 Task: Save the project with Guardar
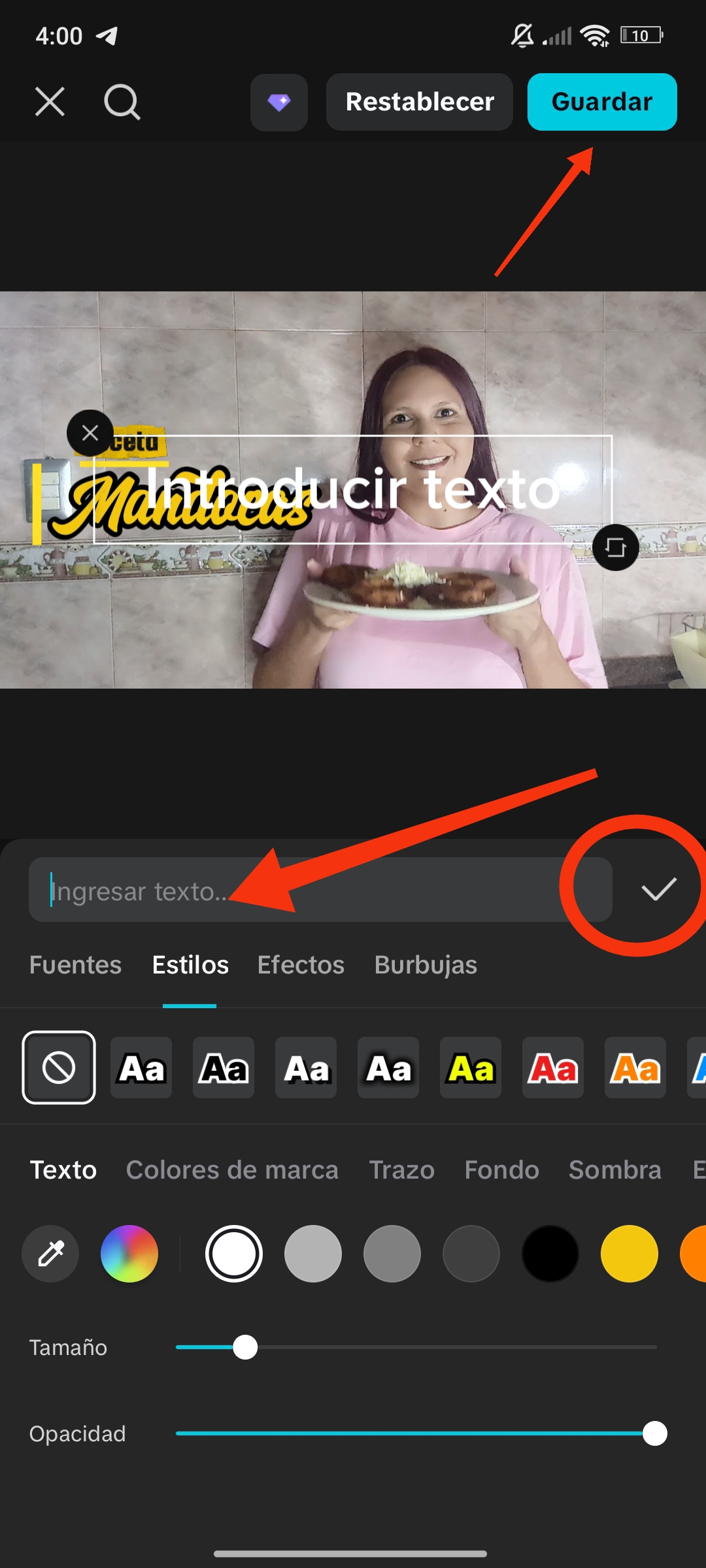coord(602,102)
